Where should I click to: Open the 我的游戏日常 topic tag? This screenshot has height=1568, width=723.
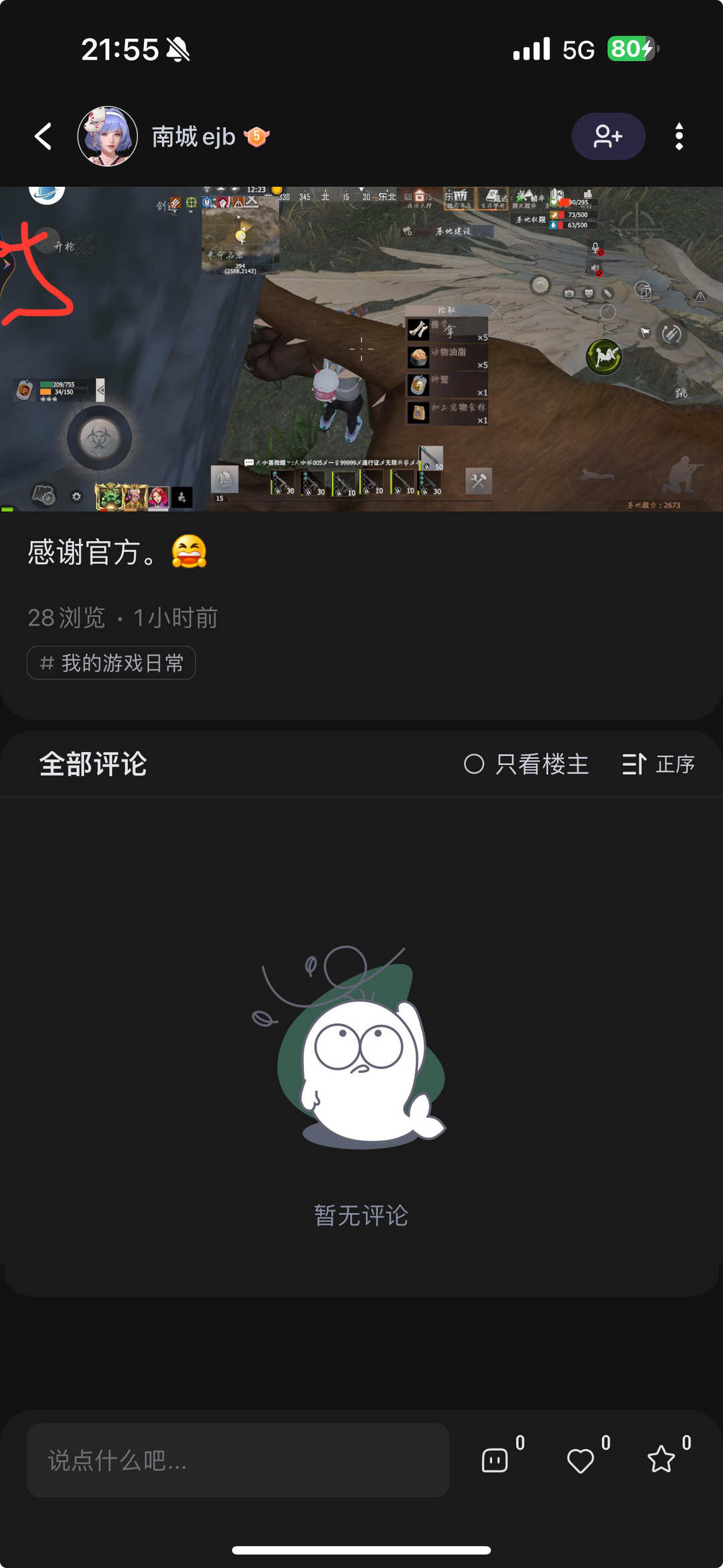(111, 663)
